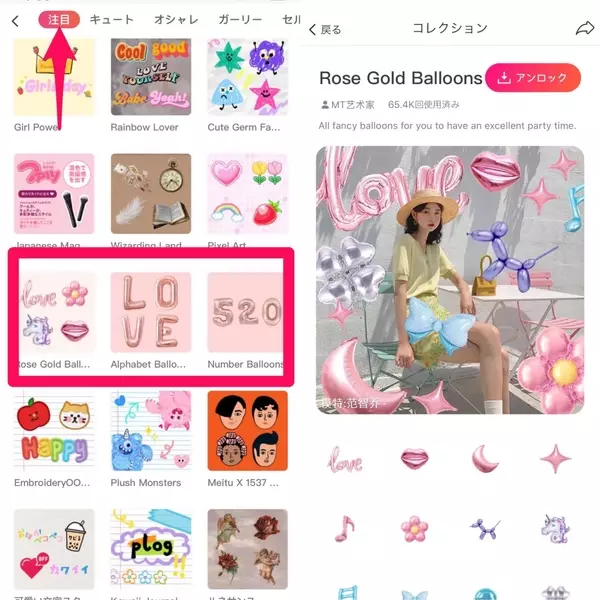The image size is (600, 600).
Task: Open the Rainbow Lover sticker pack
Action: (x=150, y=80)
